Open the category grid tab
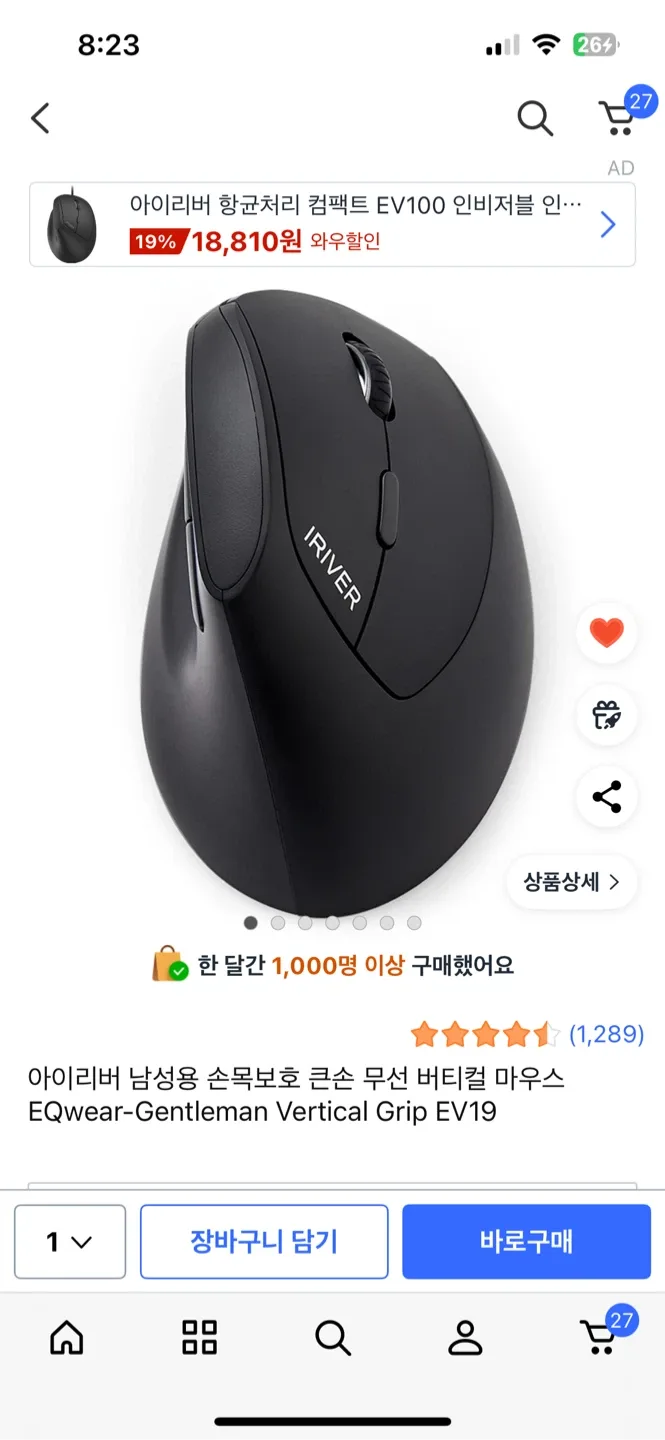This screenshot has width=665, height=1440. (199, 1337)
